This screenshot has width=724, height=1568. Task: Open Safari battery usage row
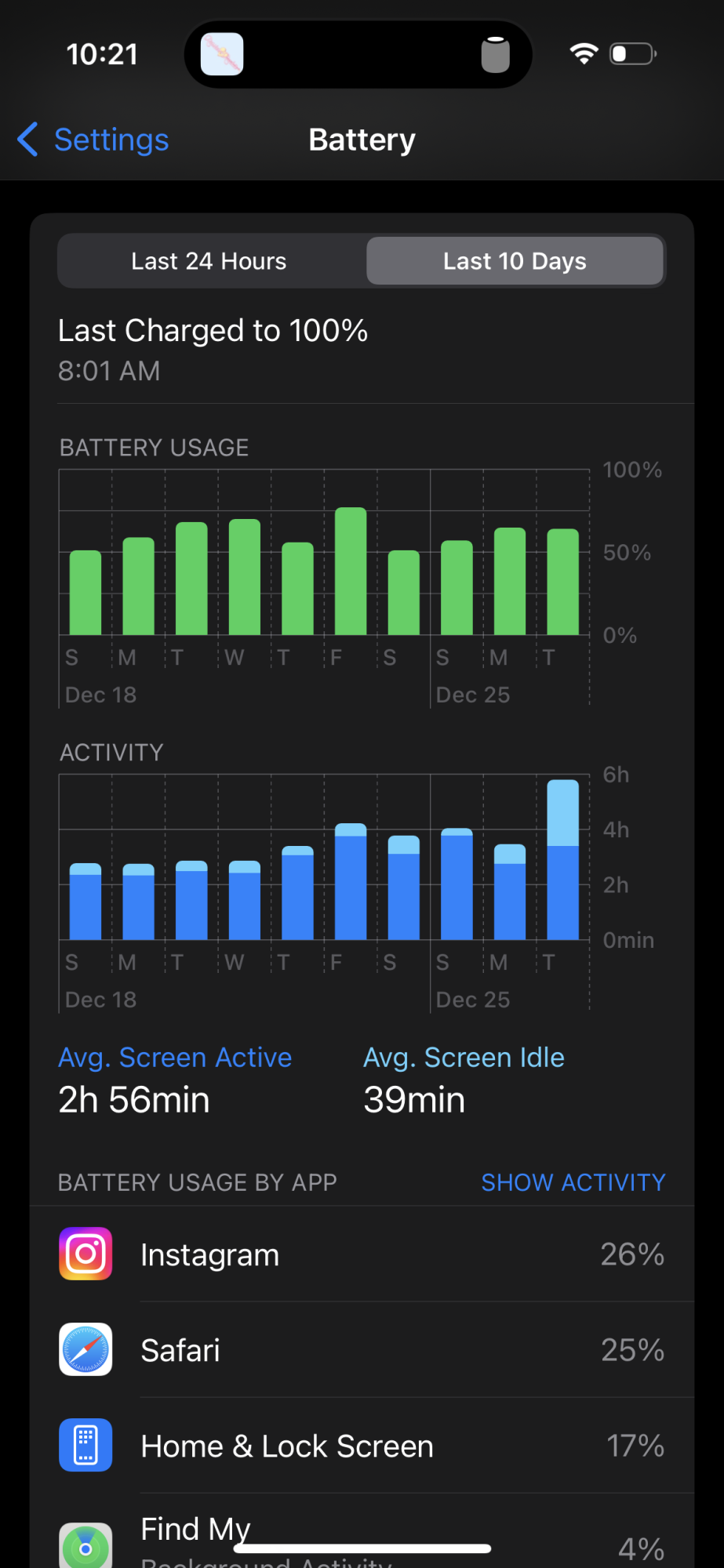[362, 1350]
